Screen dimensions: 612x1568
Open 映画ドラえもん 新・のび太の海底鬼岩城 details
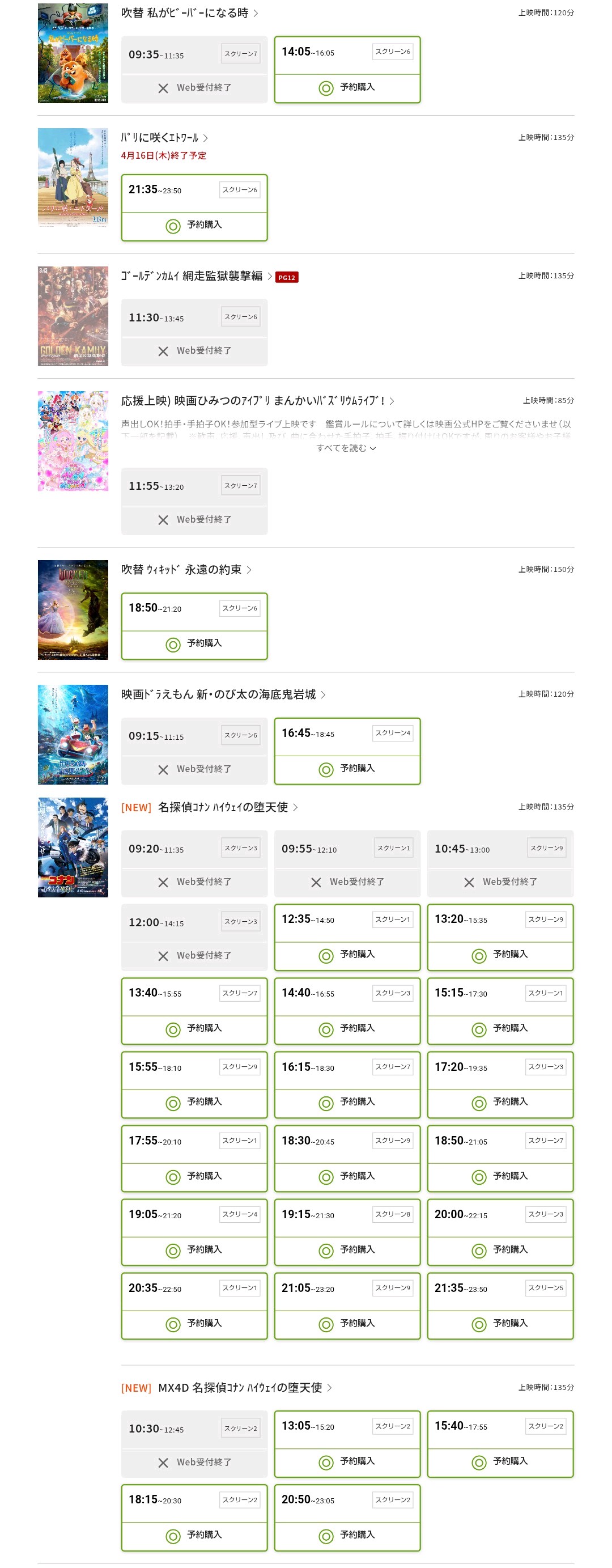point(218,694)
